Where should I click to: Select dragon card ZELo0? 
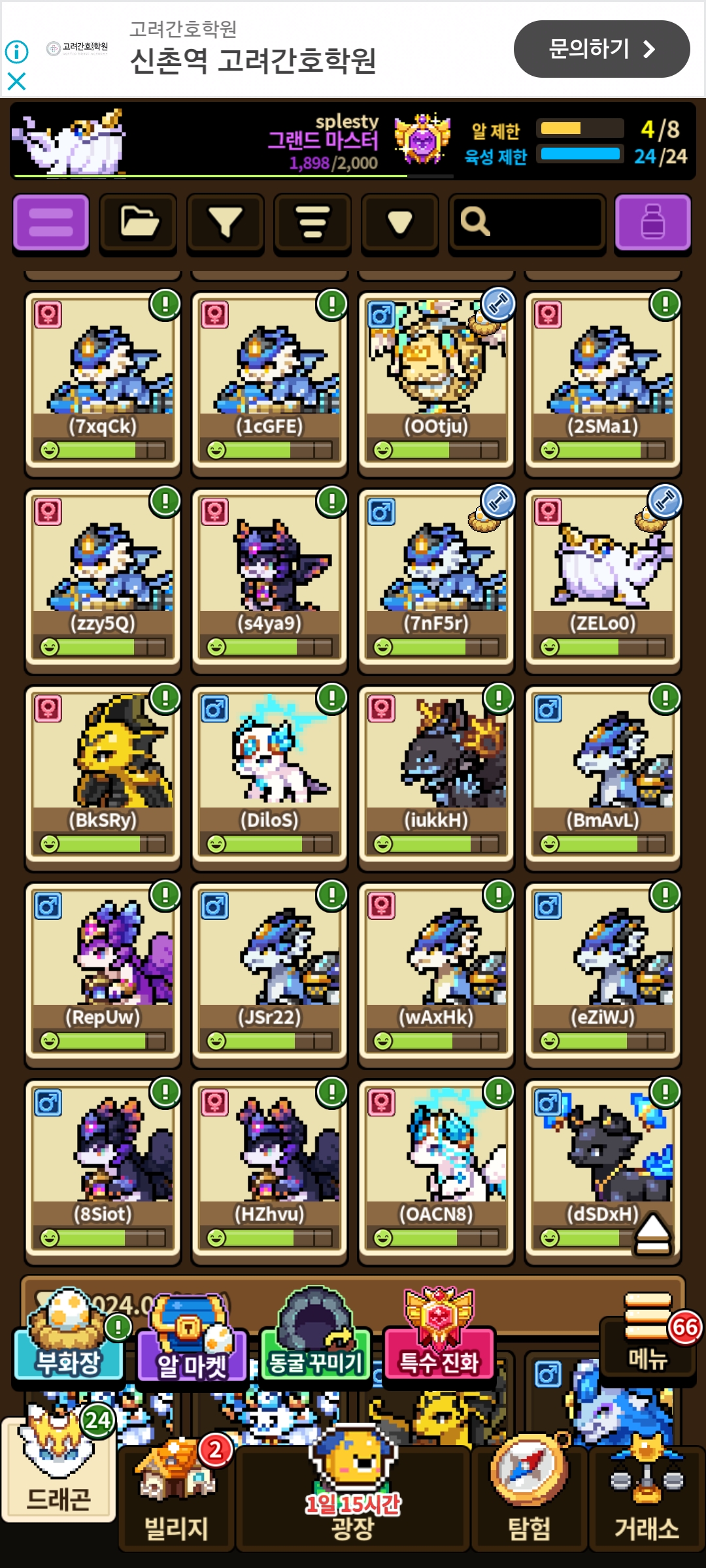pyautogui.click(x=603, y=576)
